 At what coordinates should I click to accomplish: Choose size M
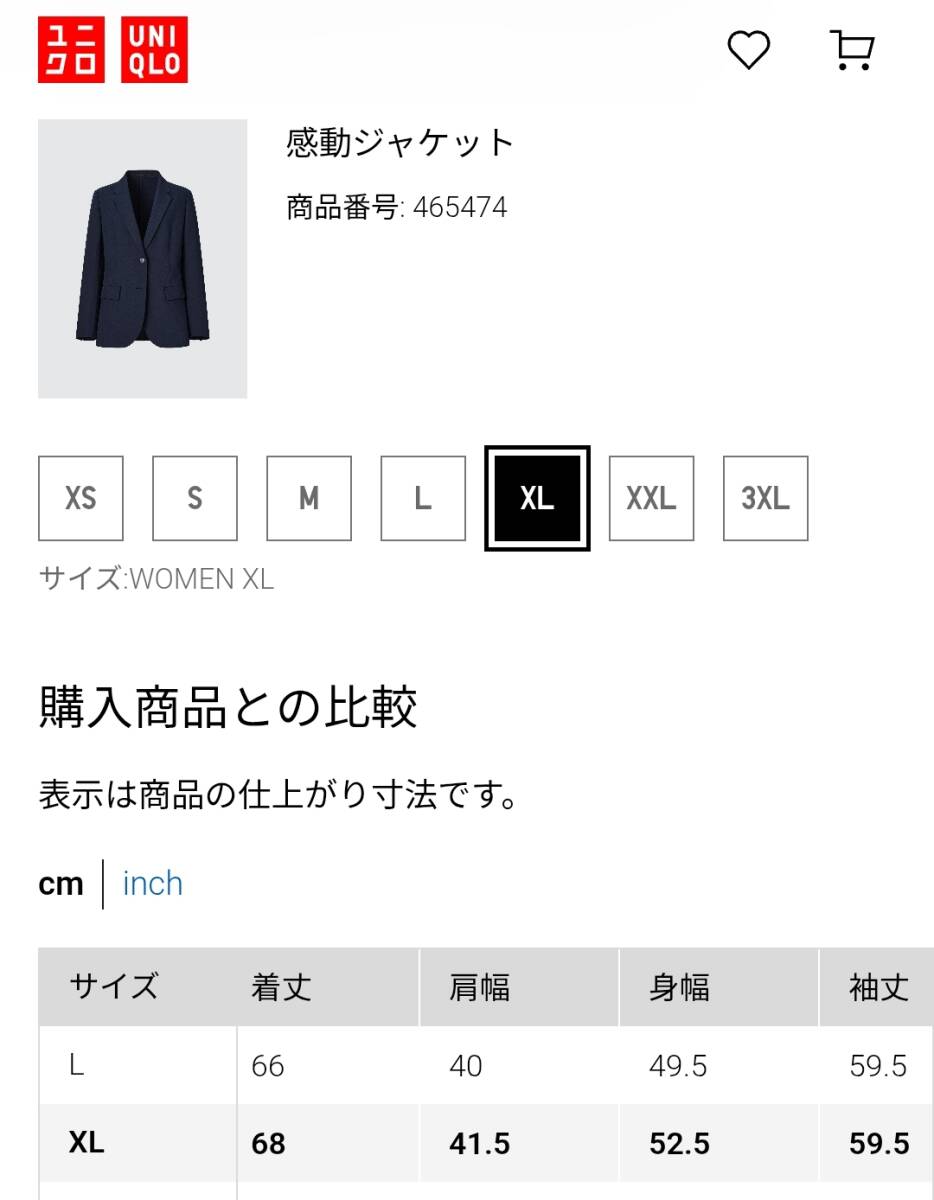click(309, 498)
